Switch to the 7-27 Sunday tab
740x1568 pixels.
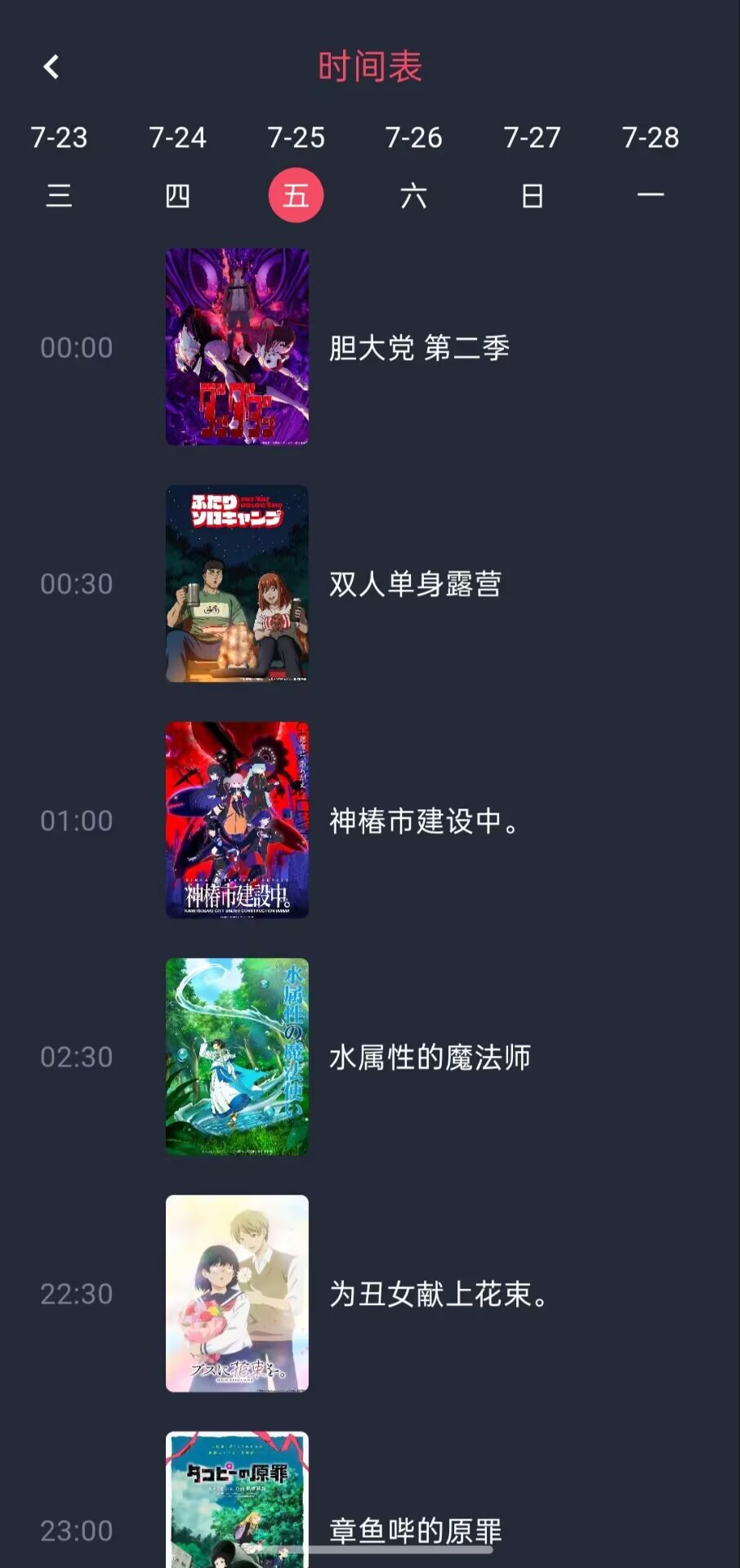tap(532, 167)
